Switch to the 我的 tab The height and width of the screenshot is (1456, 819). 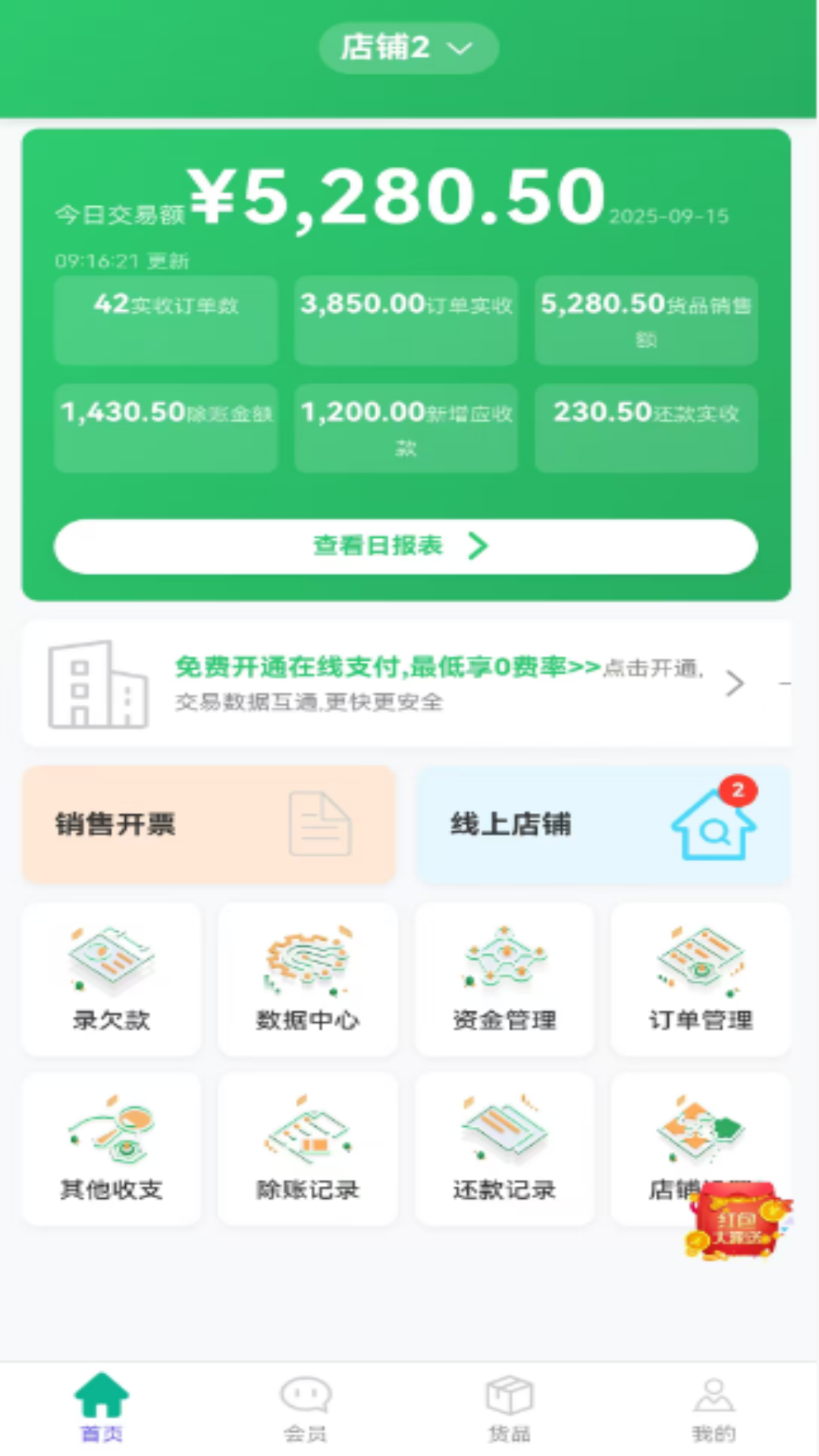point(714,1408)
